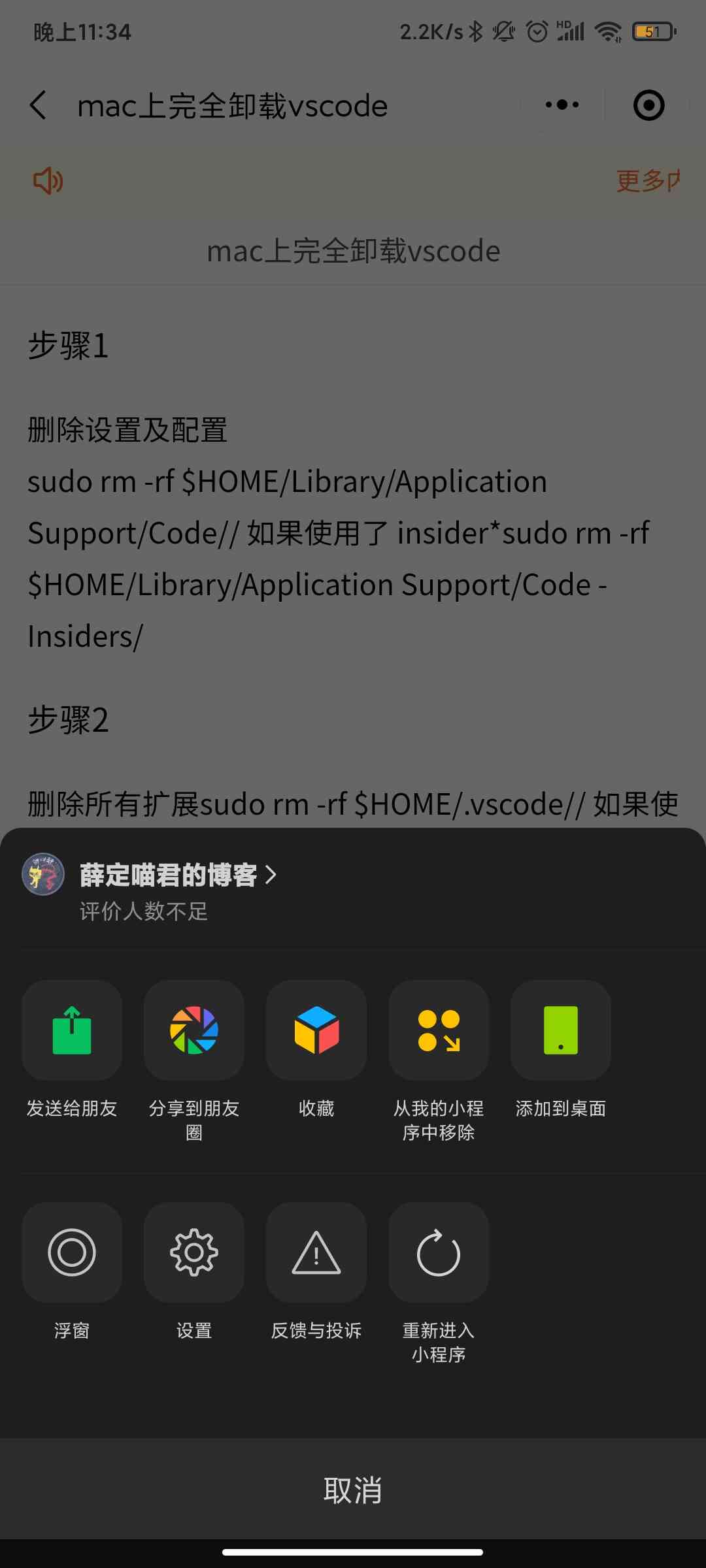This screenshot has width=706, height=1568.
Task: Tap 重新进入小程序 to re-enter the mini program
Action: click(439, 1252)
